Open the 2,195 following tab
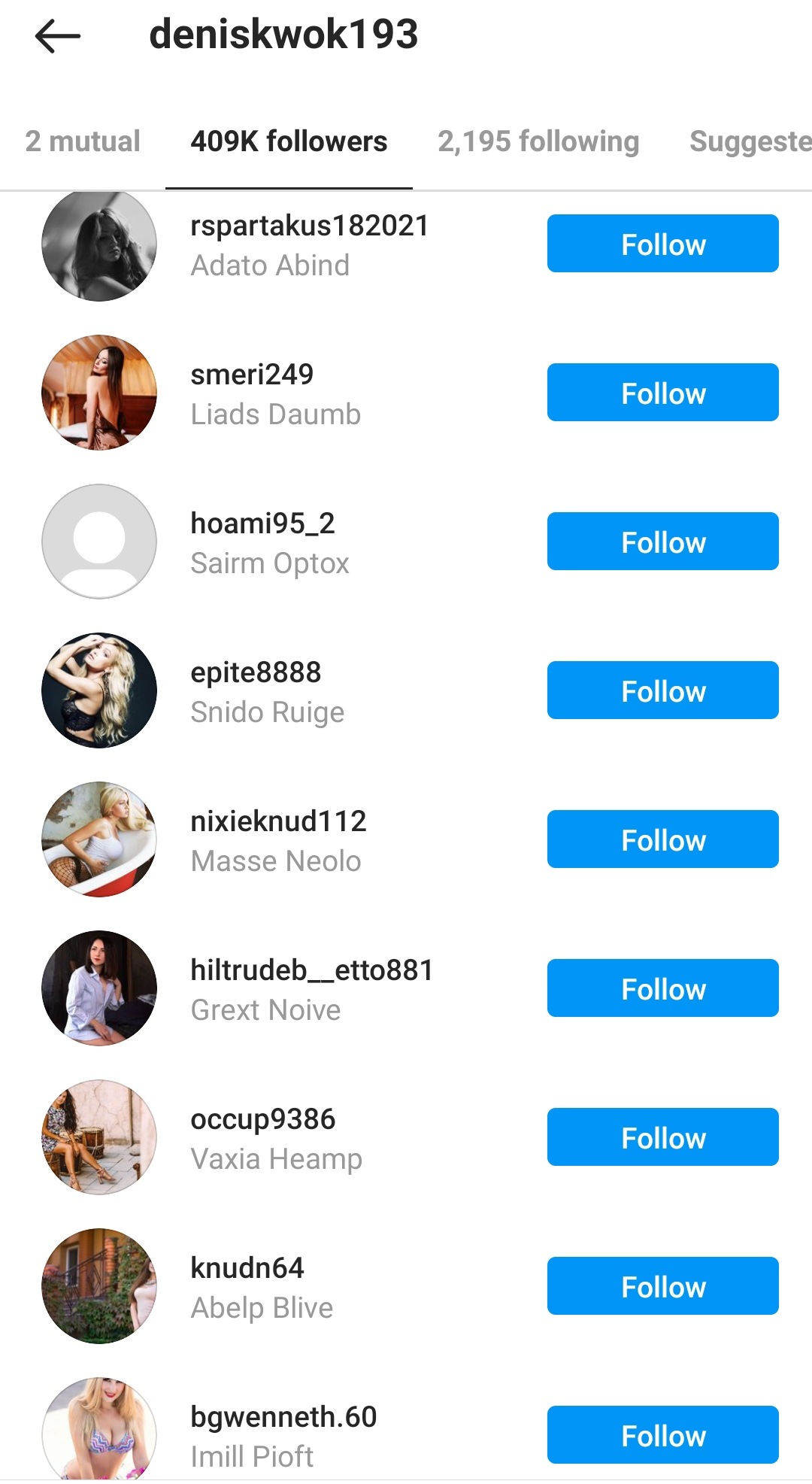 [x=538, y=141]
